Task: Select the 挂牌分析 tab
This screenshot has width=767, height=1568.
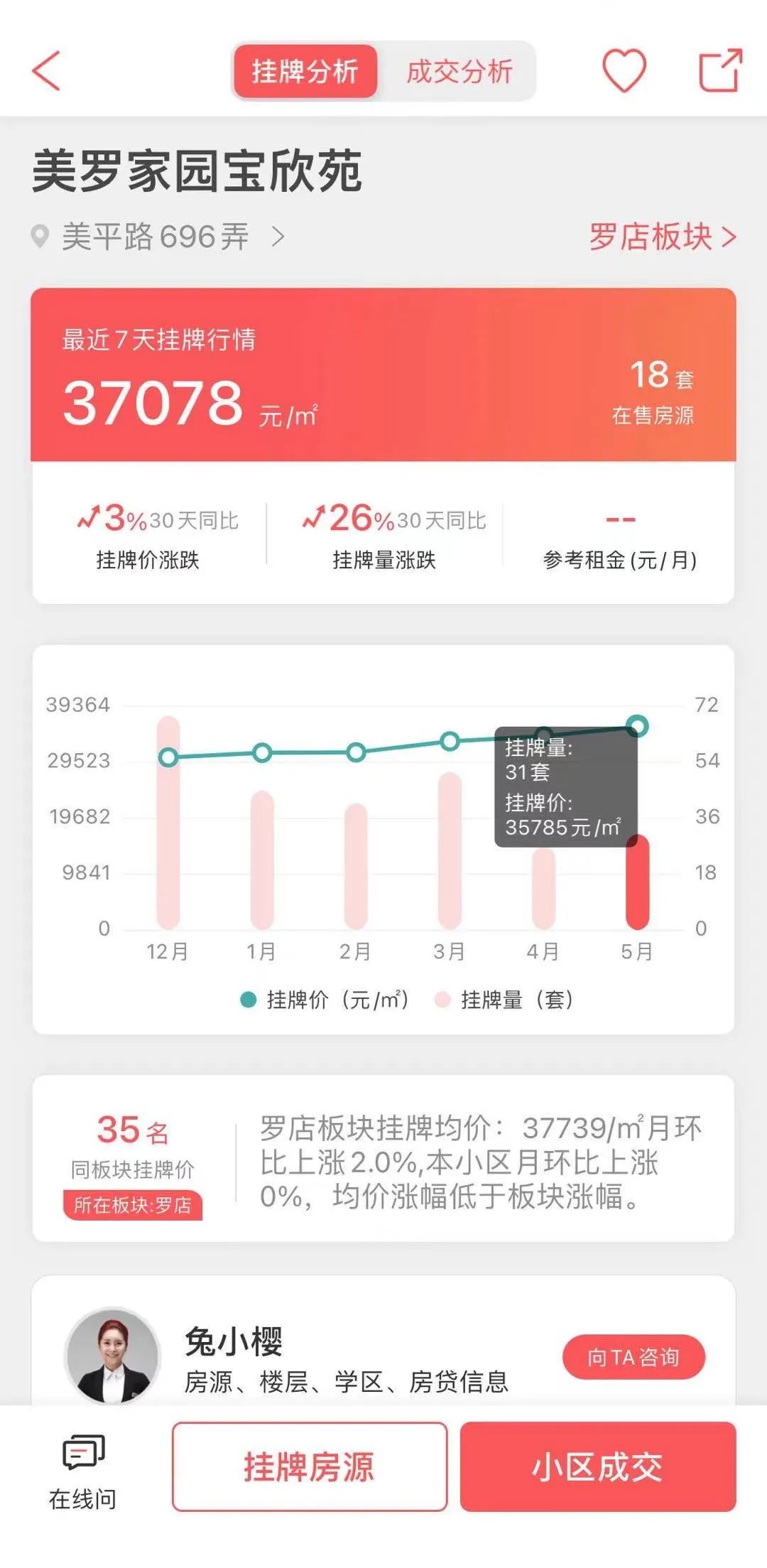Action: pos(305,71)
